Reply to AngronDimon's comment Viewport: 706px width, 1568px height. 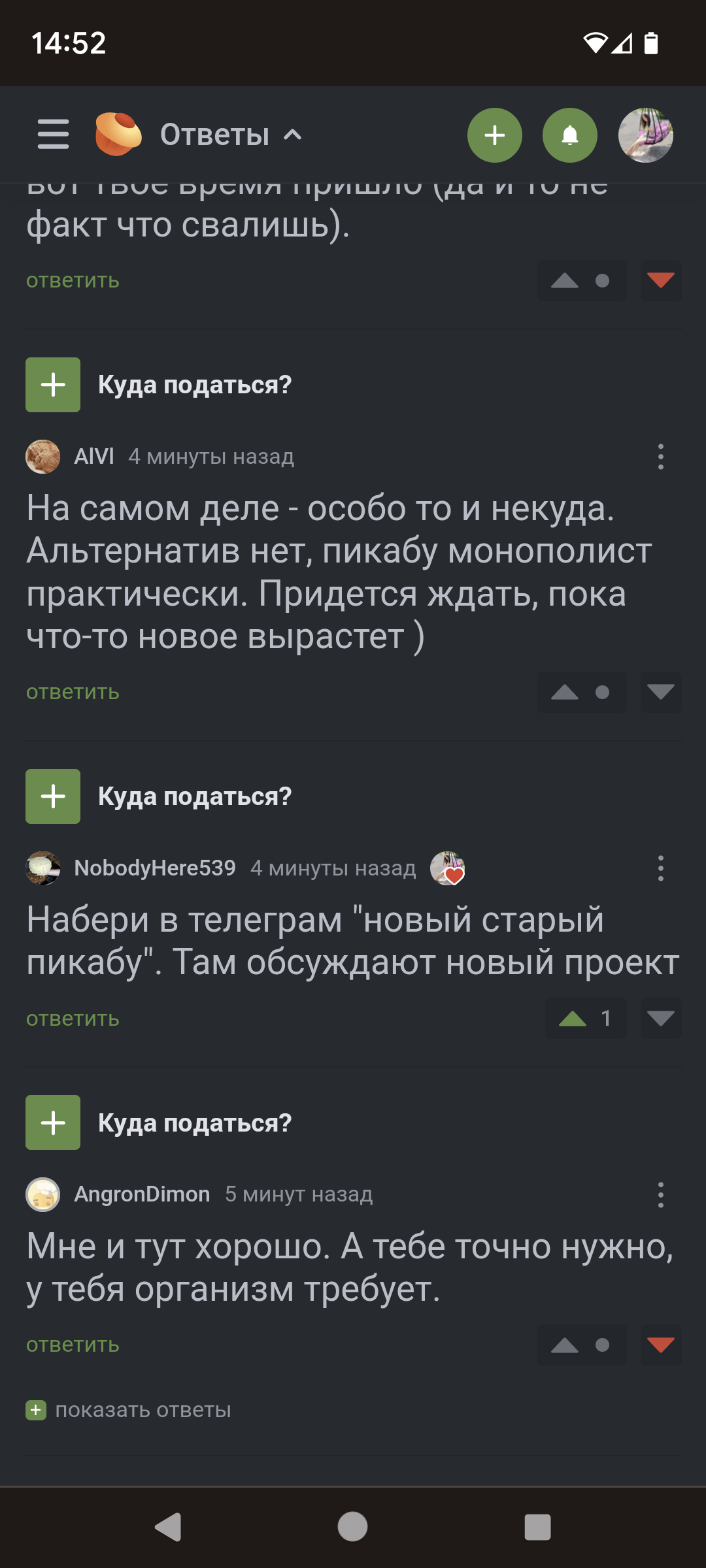[73, 1345]
